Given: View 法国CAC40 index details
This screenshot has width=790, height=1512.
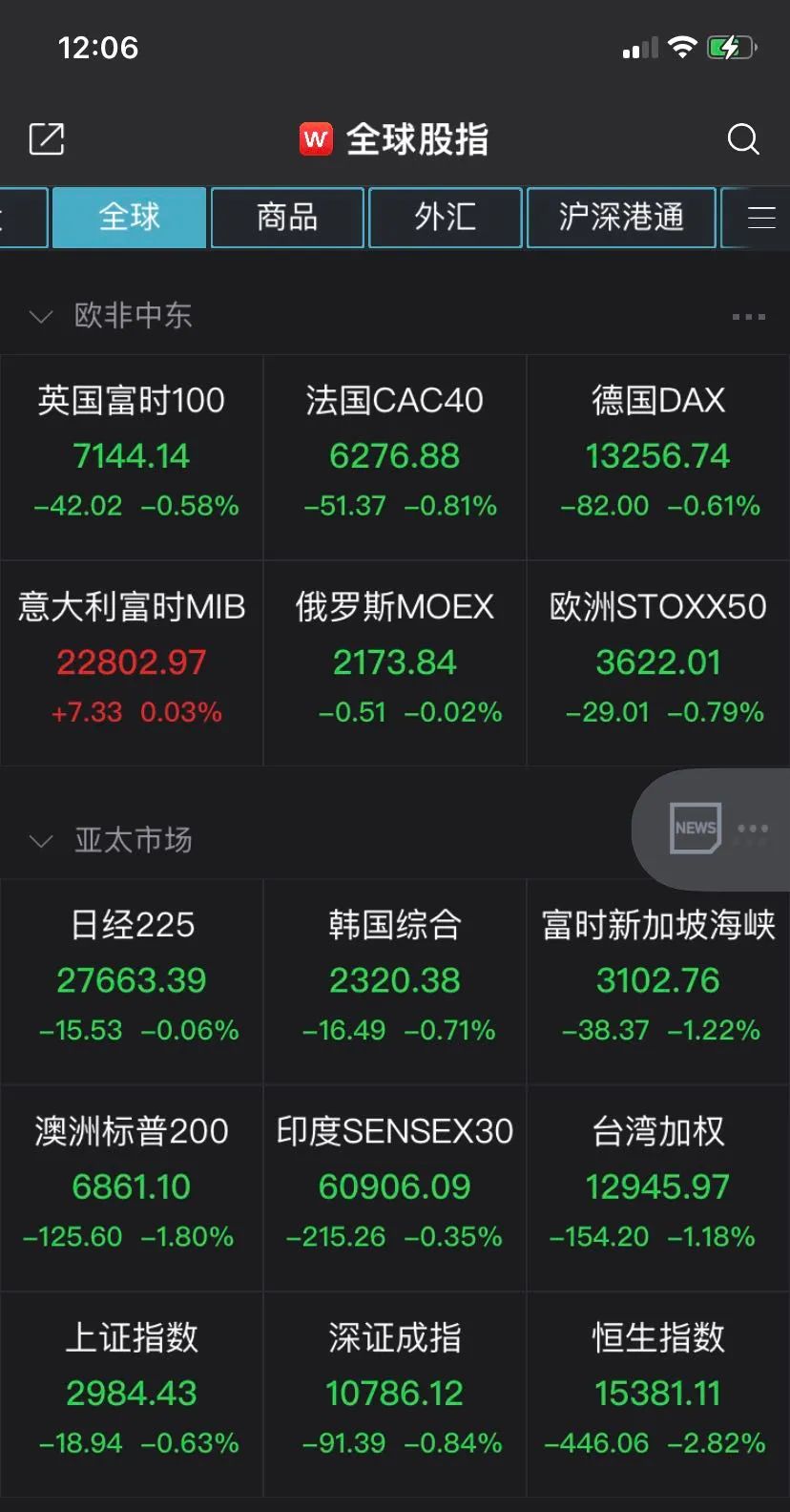Looking at the screenshot, I should point(394,456).
